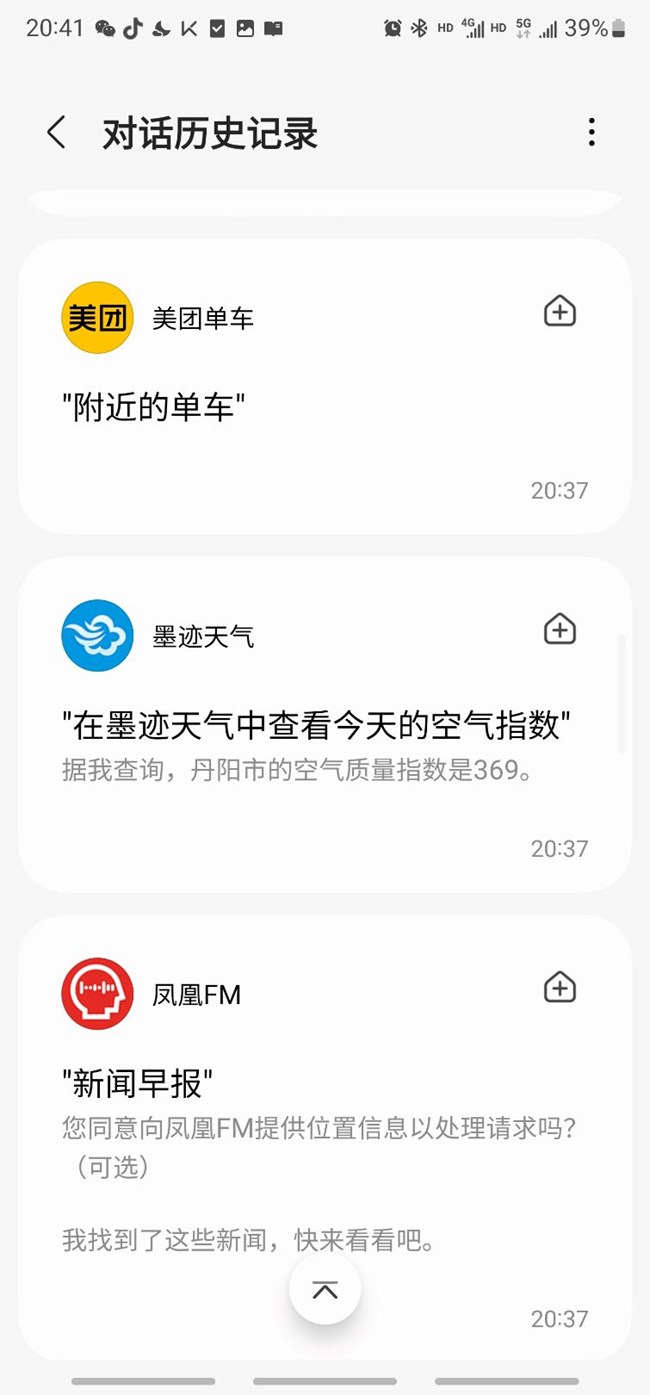Open the three-dot overflow menu

point(591,132)
